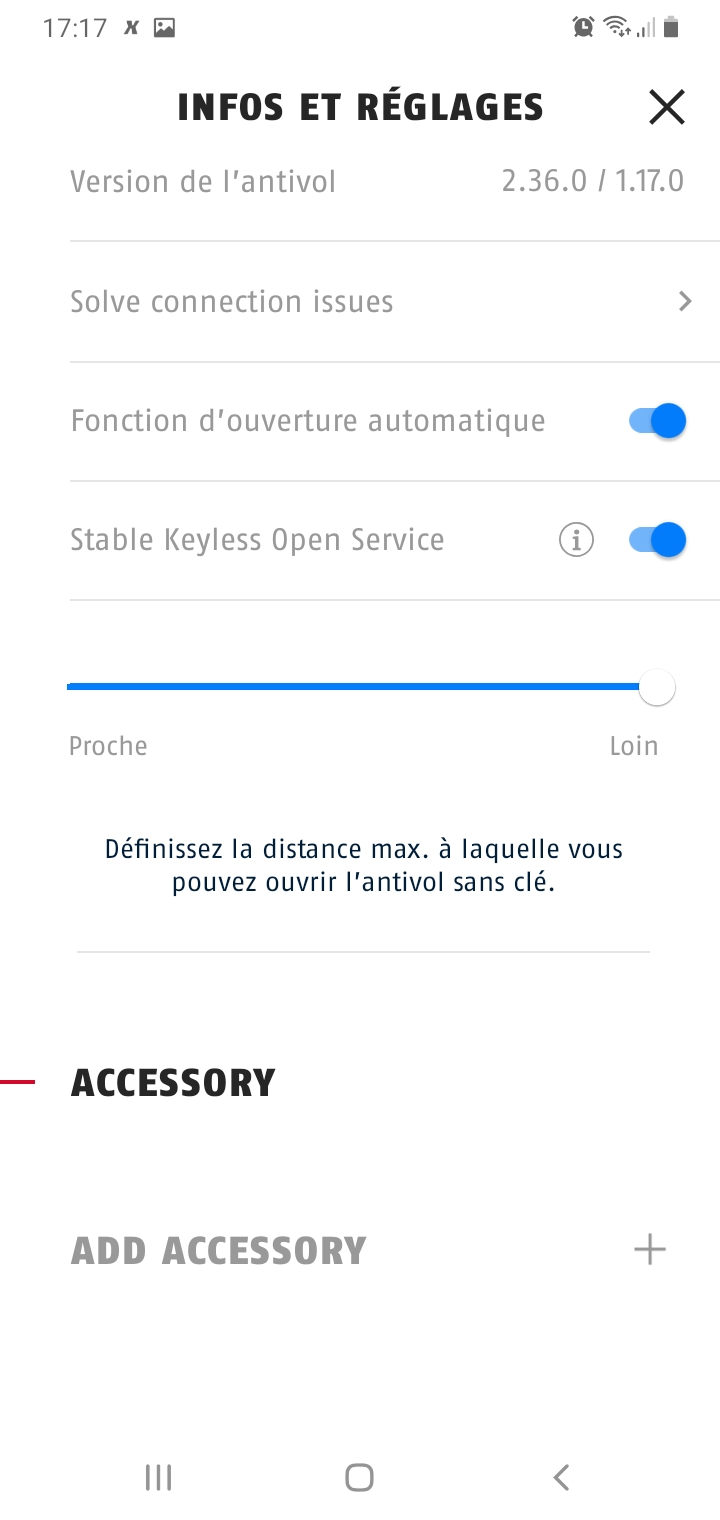Open recent apps from navigation bar
The width and height of the screenshot is (720, 1520).
158,1477
